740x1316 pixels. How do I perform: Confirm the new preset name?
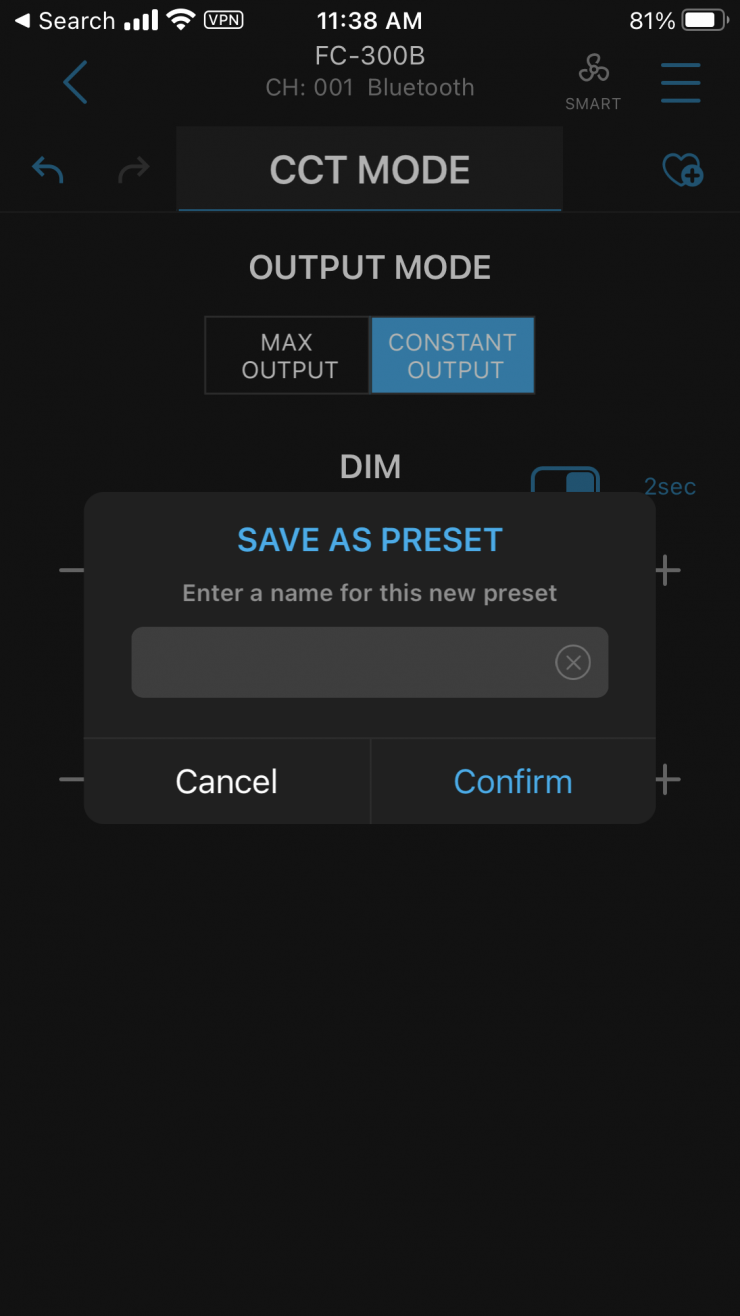click(x=513, y=781)
